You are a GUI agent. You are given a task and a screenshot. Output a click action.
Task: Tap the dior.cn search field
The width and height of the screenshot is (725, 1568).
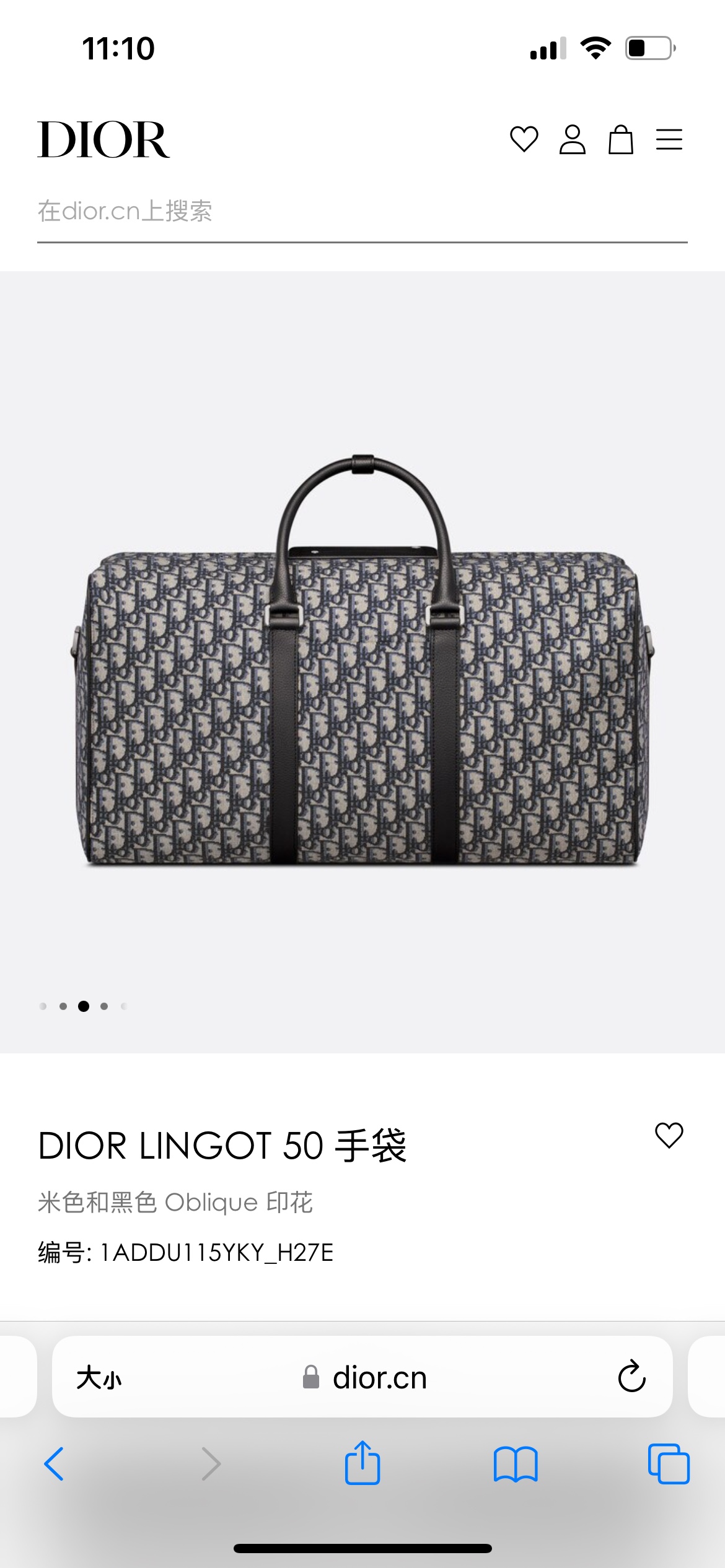[x=362, y=212]
